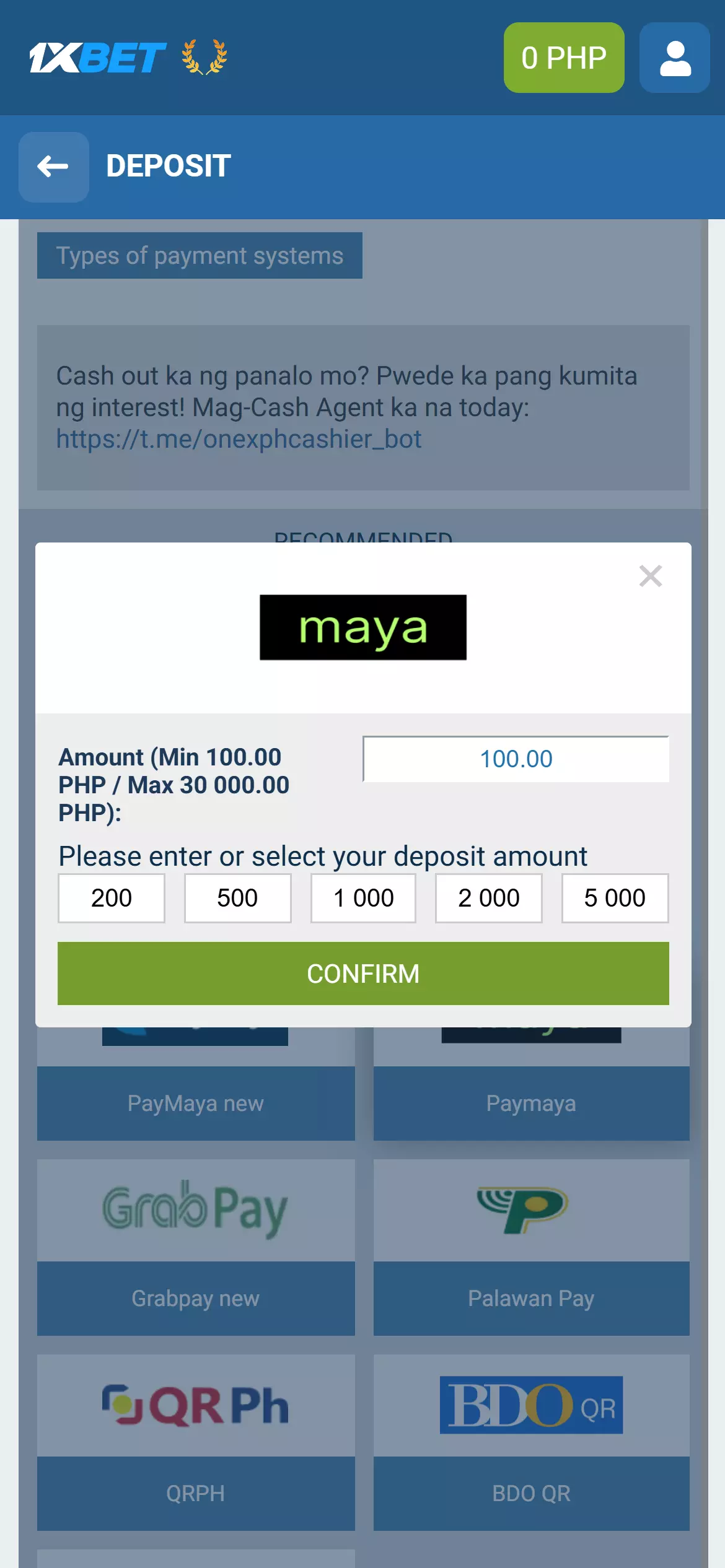
Task: Tap the 0 PHP balance button
Action: [x=563, y=58]
